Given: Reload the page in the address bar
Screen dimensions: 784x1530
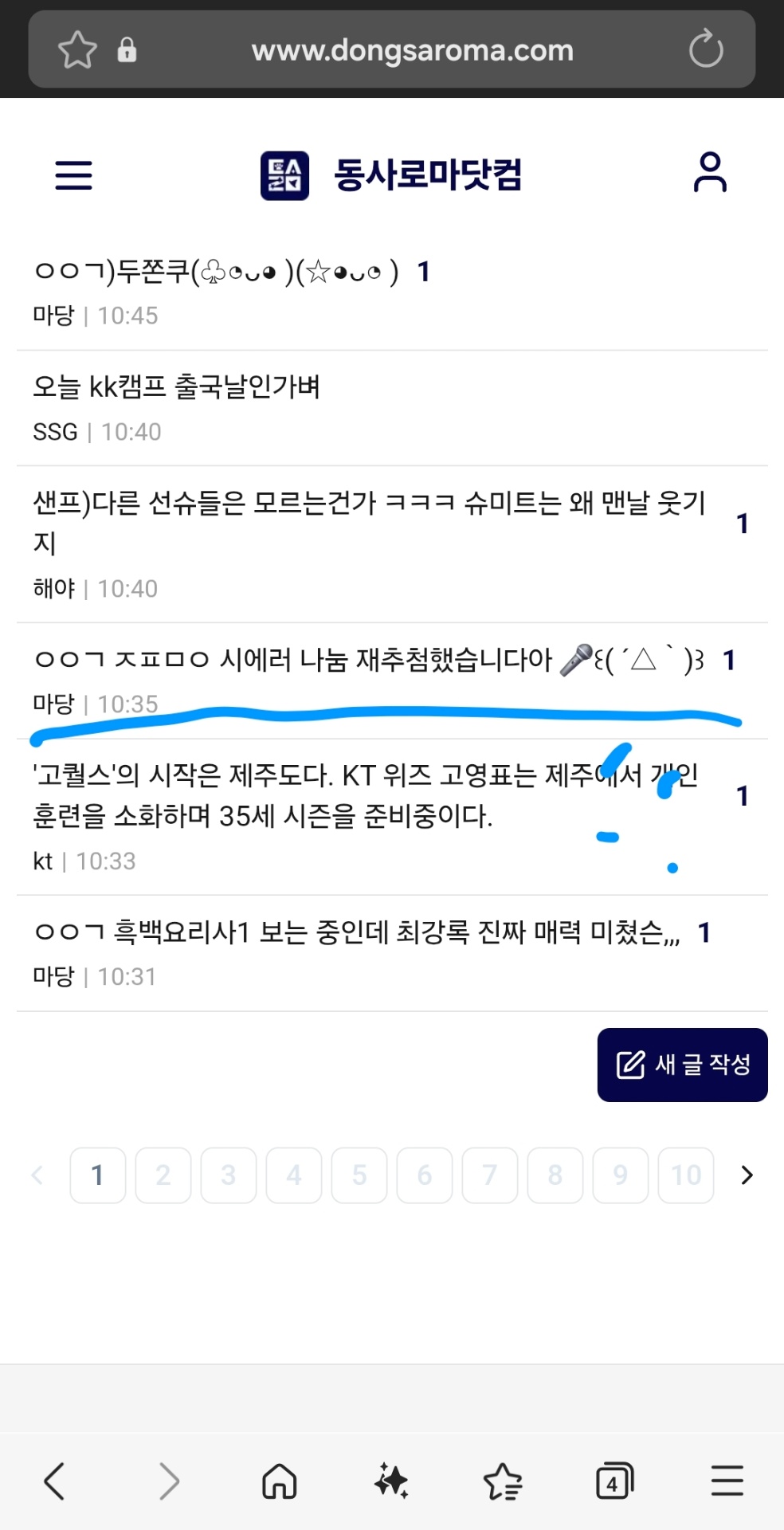Looking at the screenshot, I should (706, 49).
